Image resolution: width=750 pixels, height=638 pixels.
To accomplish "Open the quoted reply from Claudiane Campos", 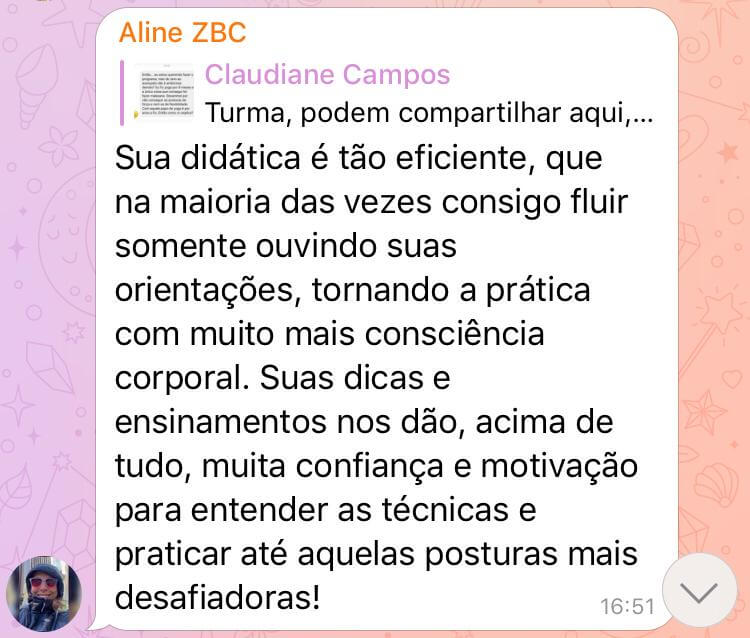I will coord(390,94).
